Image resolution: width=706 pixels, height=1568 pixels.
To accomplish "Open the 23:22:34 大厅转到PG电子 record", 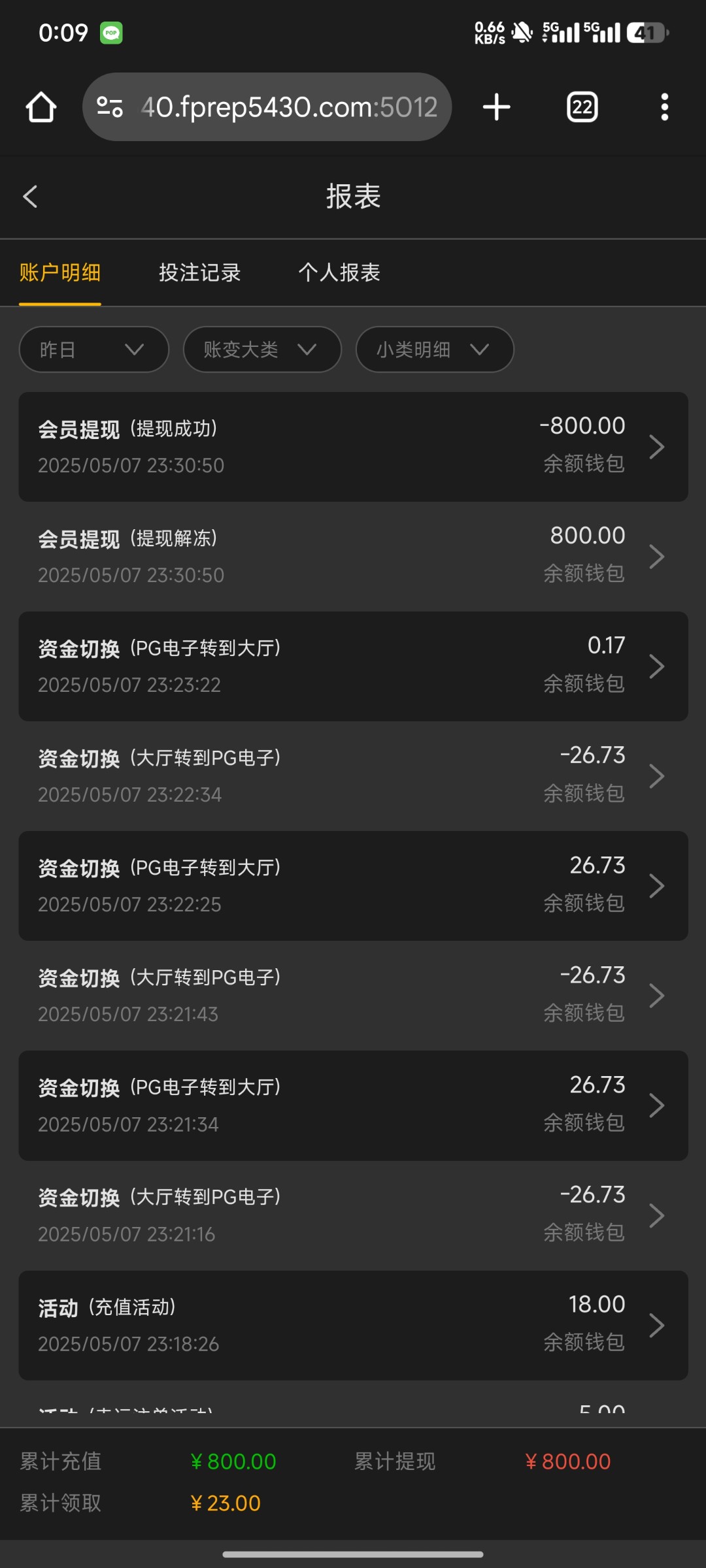I will 353,776.
